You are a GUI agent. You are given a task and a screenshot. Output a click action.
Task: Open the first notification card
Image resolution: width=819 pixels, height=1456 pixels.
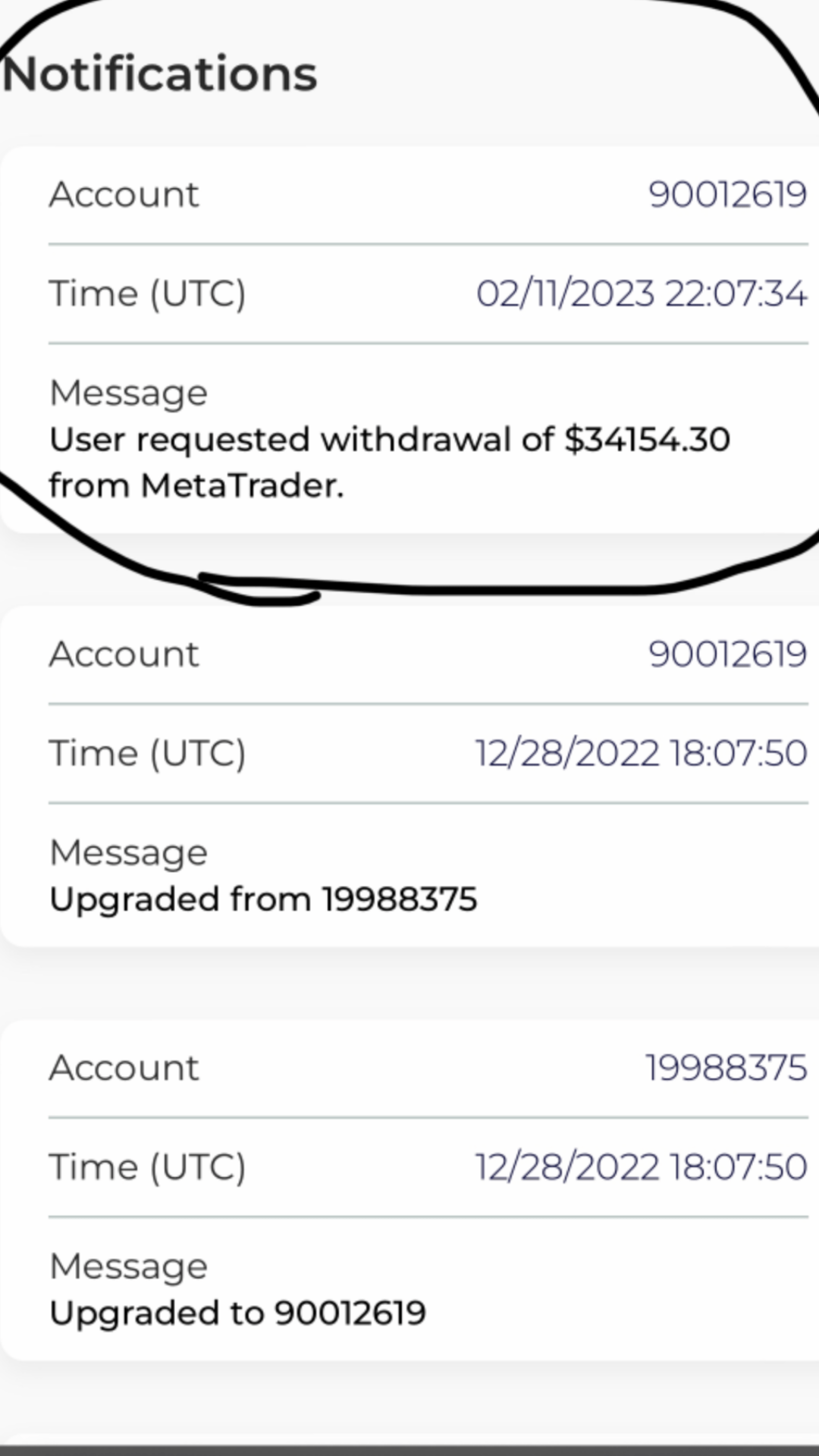click(x=409, y=334)
